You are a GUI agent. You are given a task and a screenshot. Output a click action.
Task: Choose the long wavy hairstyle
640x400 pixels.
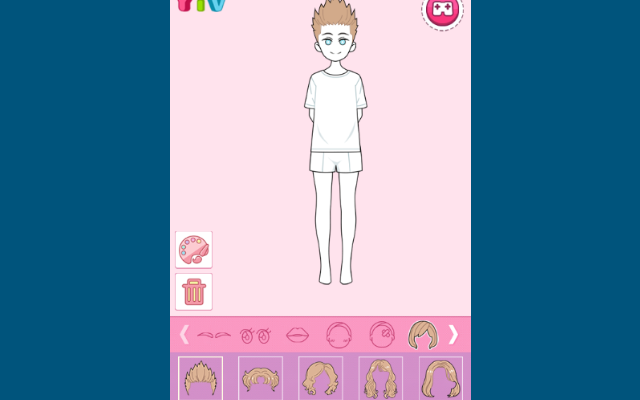380,379
